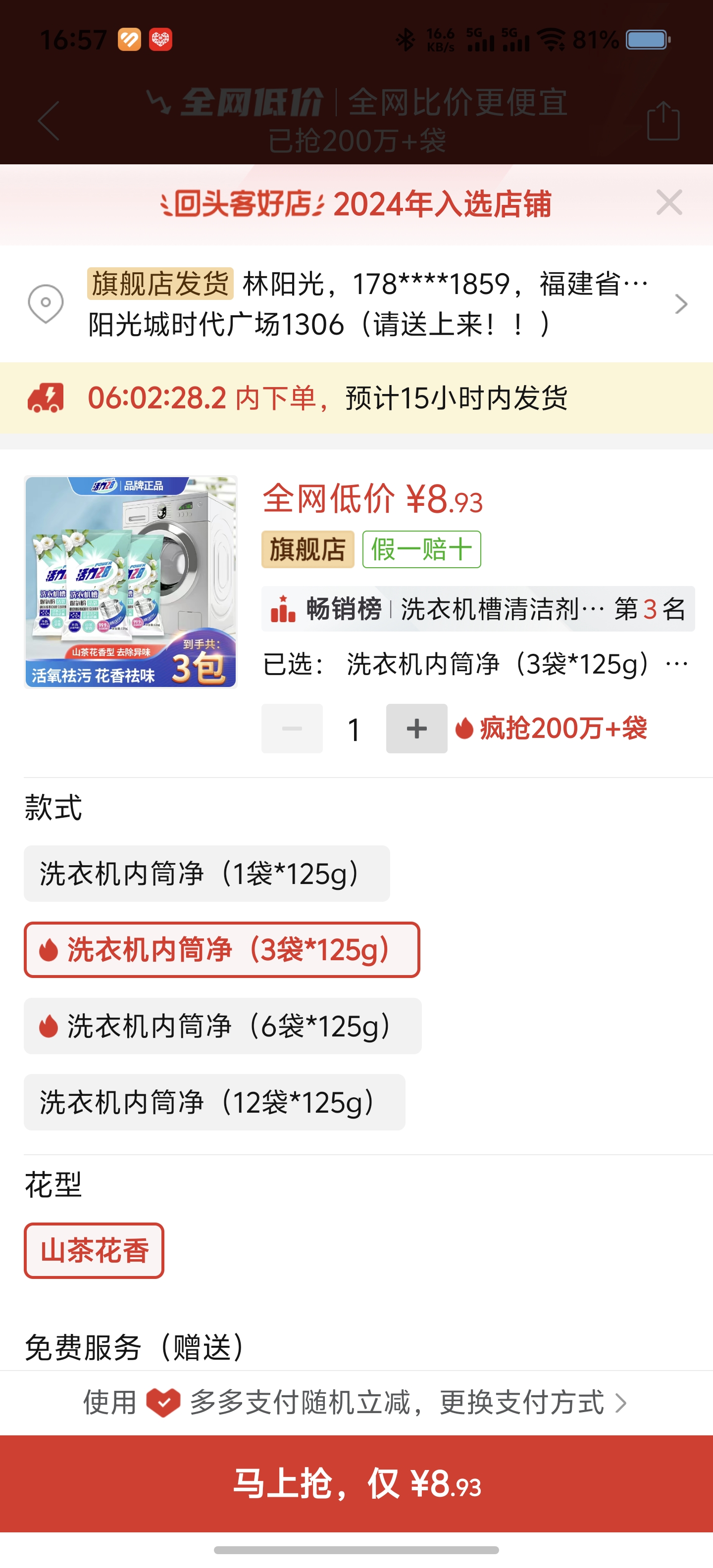The image size is (713, 1568).
Task: Open 畅销榜 洗衣机槽清洁剂 ranking
Action: (478, 609)
